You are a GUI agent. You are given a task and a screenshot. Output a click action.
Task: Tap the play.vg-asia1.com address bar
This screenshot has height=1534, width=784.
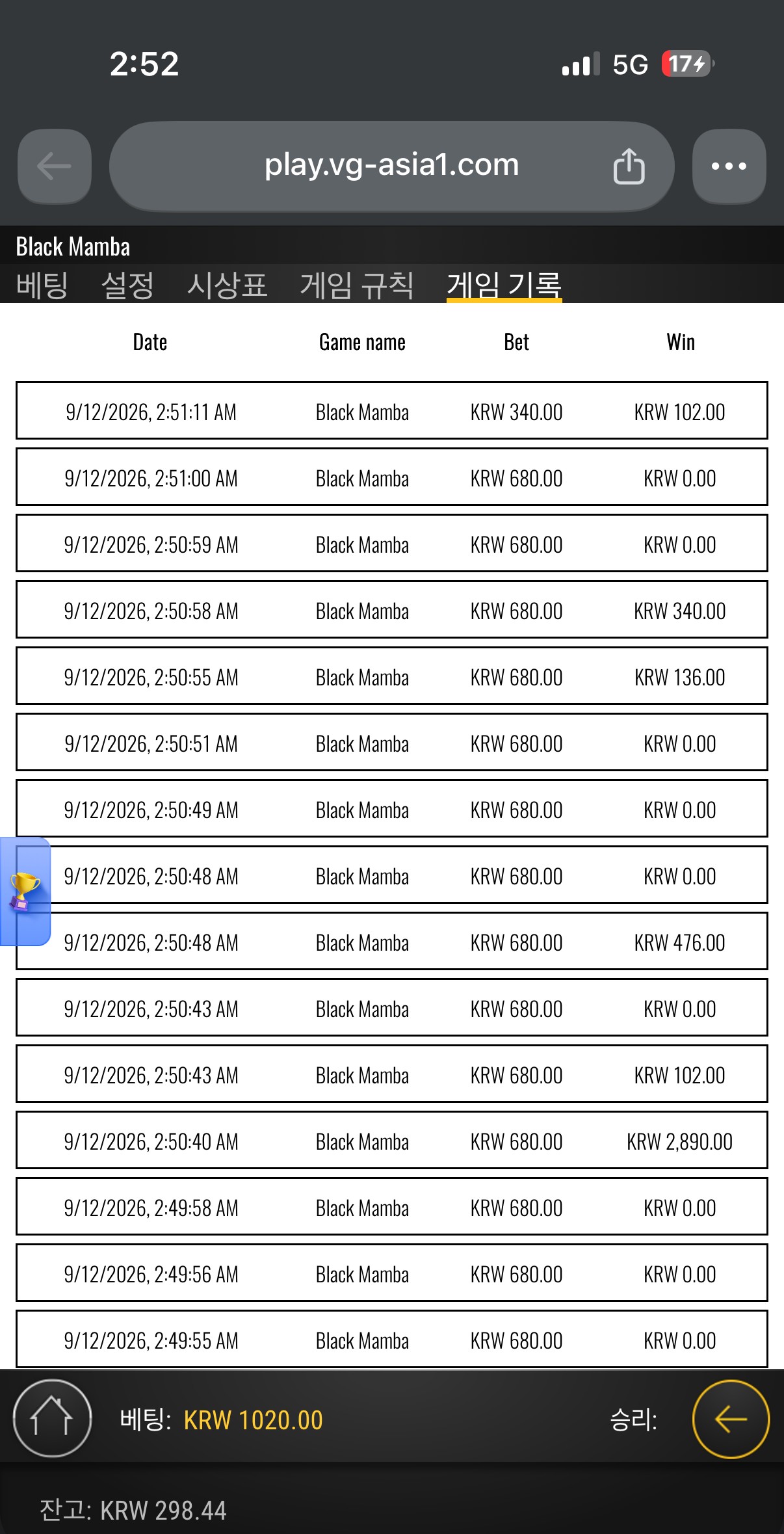pos(392,166)
